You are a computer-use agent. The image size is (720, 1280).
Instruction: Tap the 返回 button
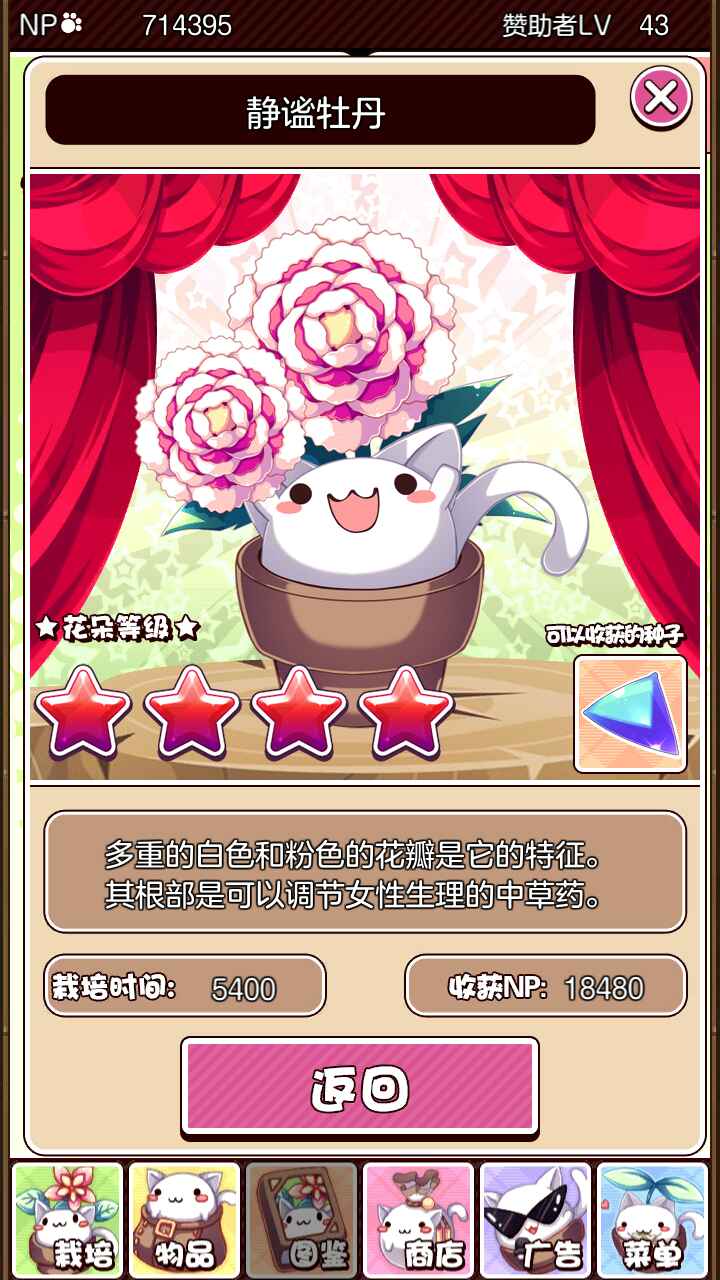point(360,1086)
